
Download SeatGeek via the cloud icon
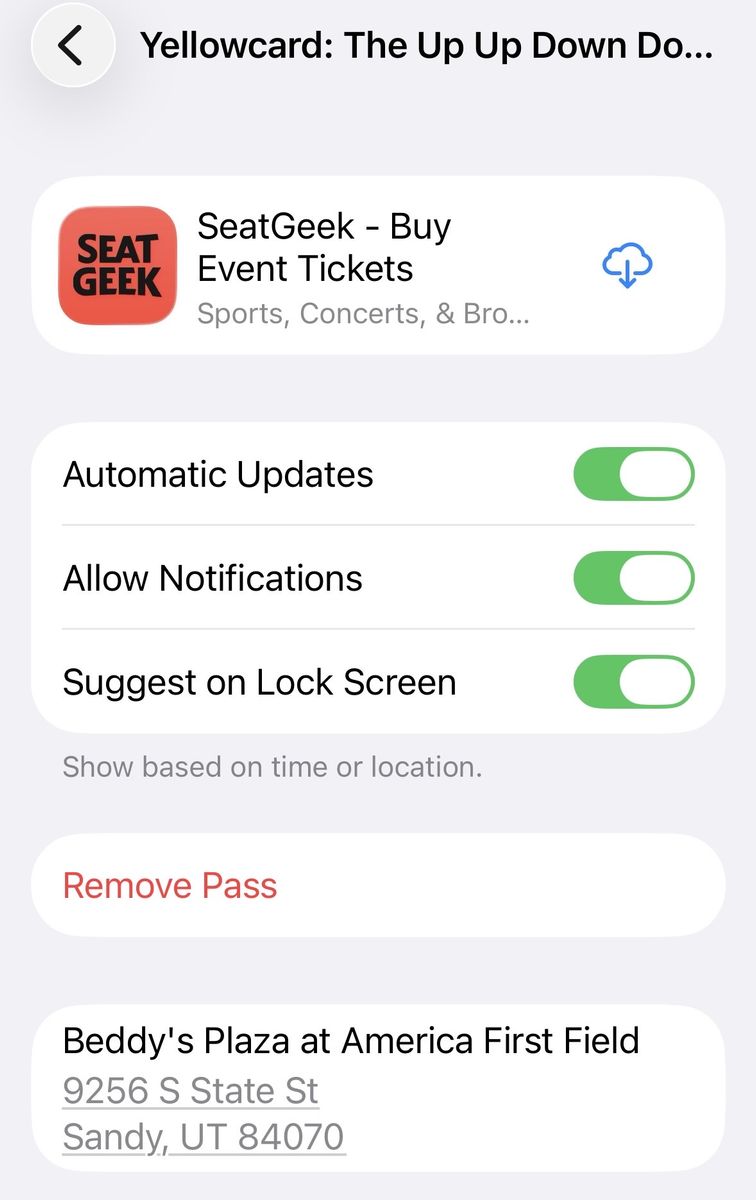point(627,266)
